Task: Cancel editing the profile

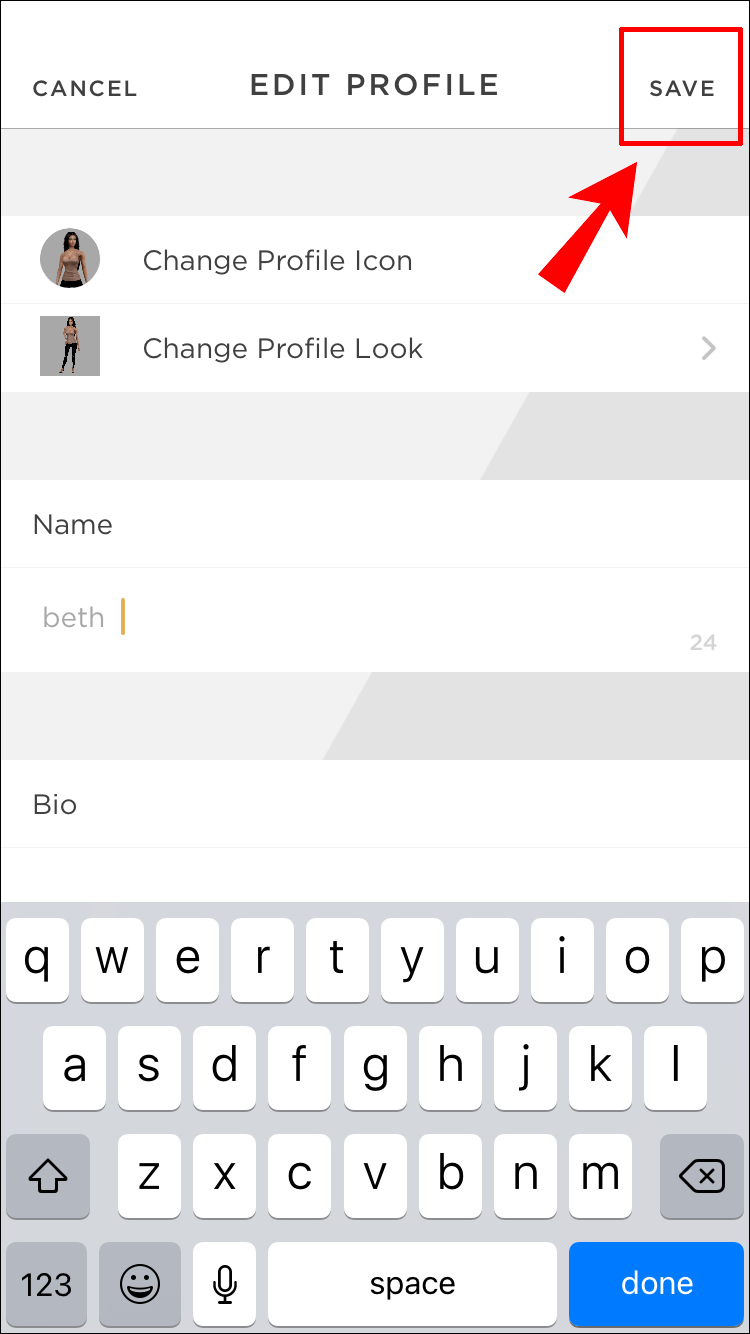Action: (x=85, y=89)
